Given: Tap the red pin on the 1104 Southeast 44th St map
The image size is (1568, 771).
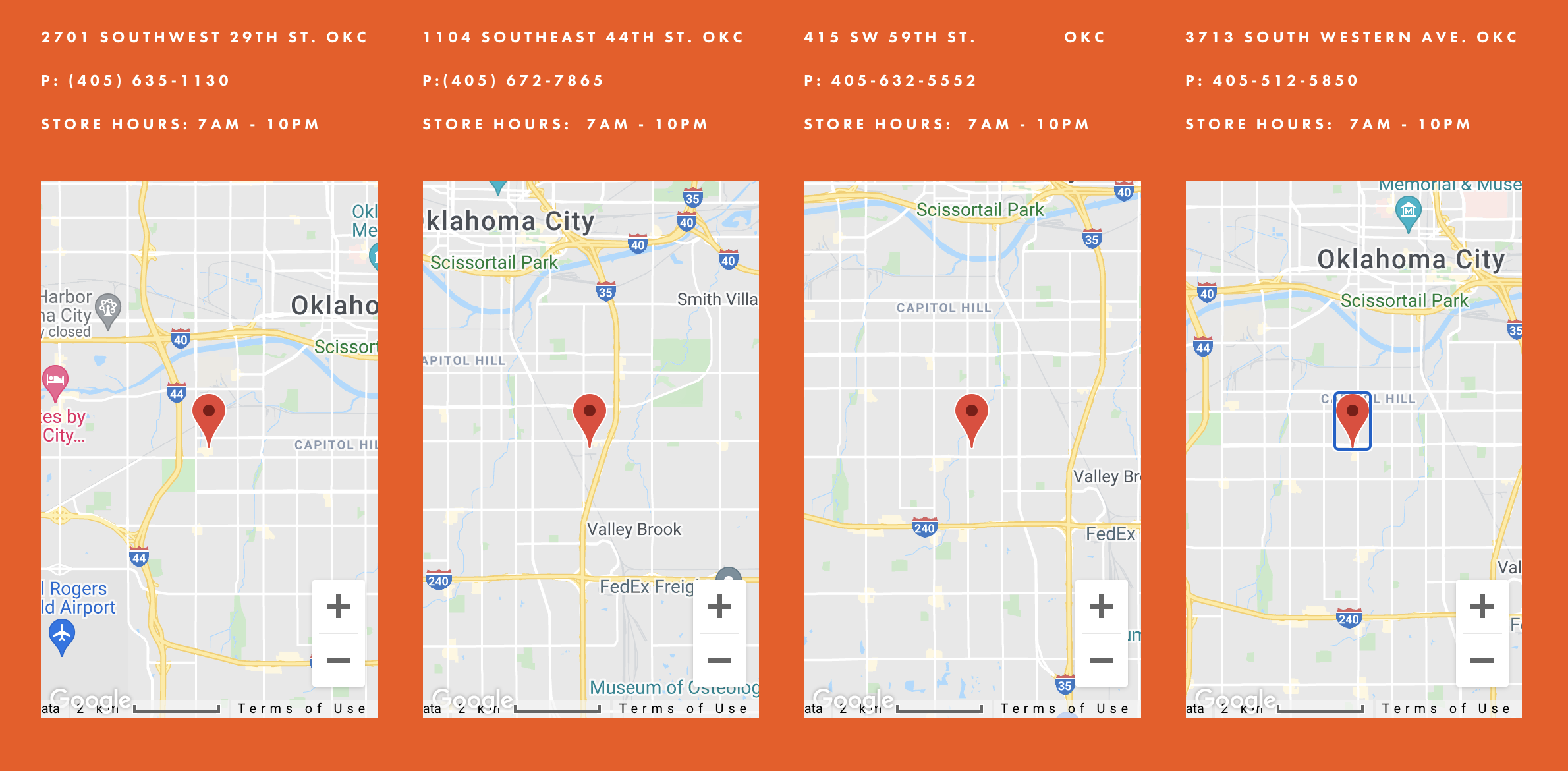Looking at the screenshot, I should (x=590, y=418).
